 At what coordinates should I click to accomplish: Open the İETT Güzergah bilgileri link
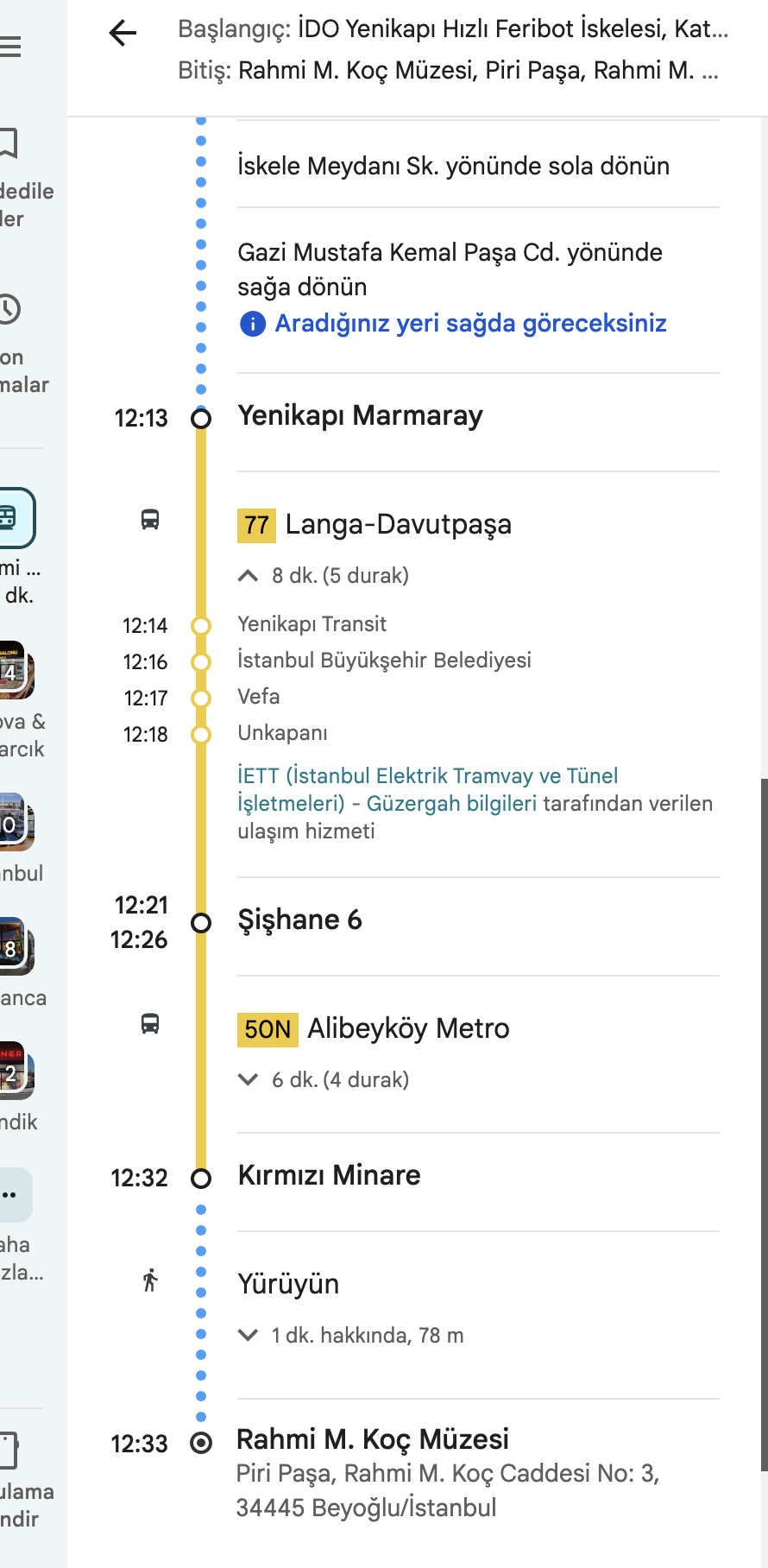pyautogui.click(x=451, y=804)
